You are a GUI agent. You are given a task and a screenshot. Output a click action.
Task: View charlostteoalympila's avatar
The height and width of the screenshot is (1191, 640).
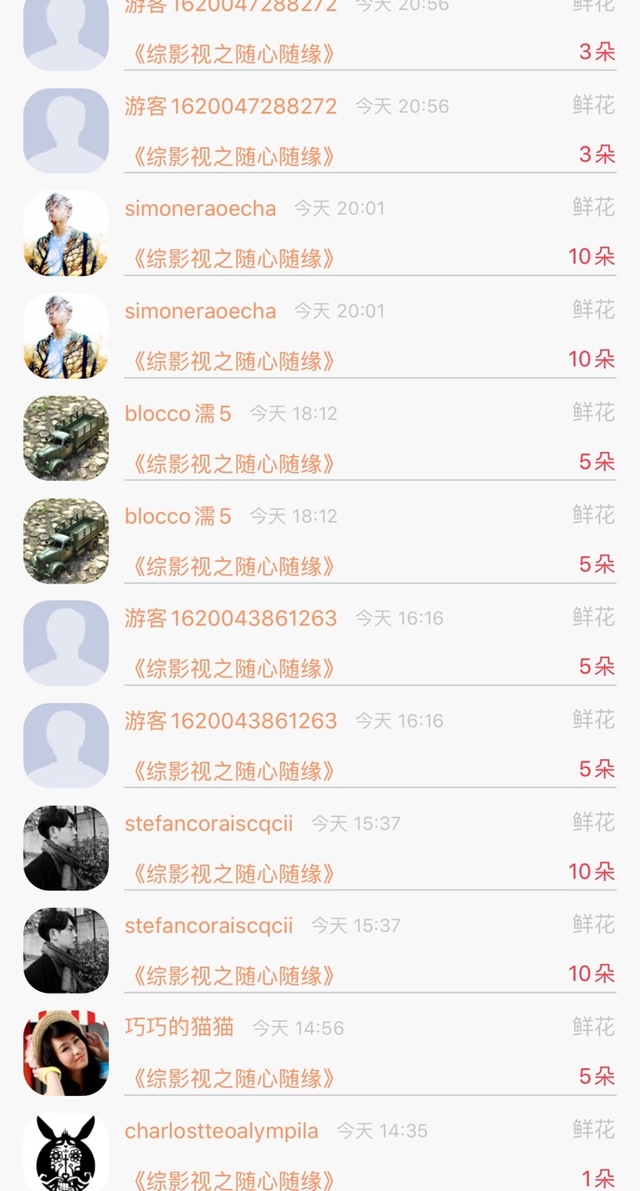[x=66, y=1152]
